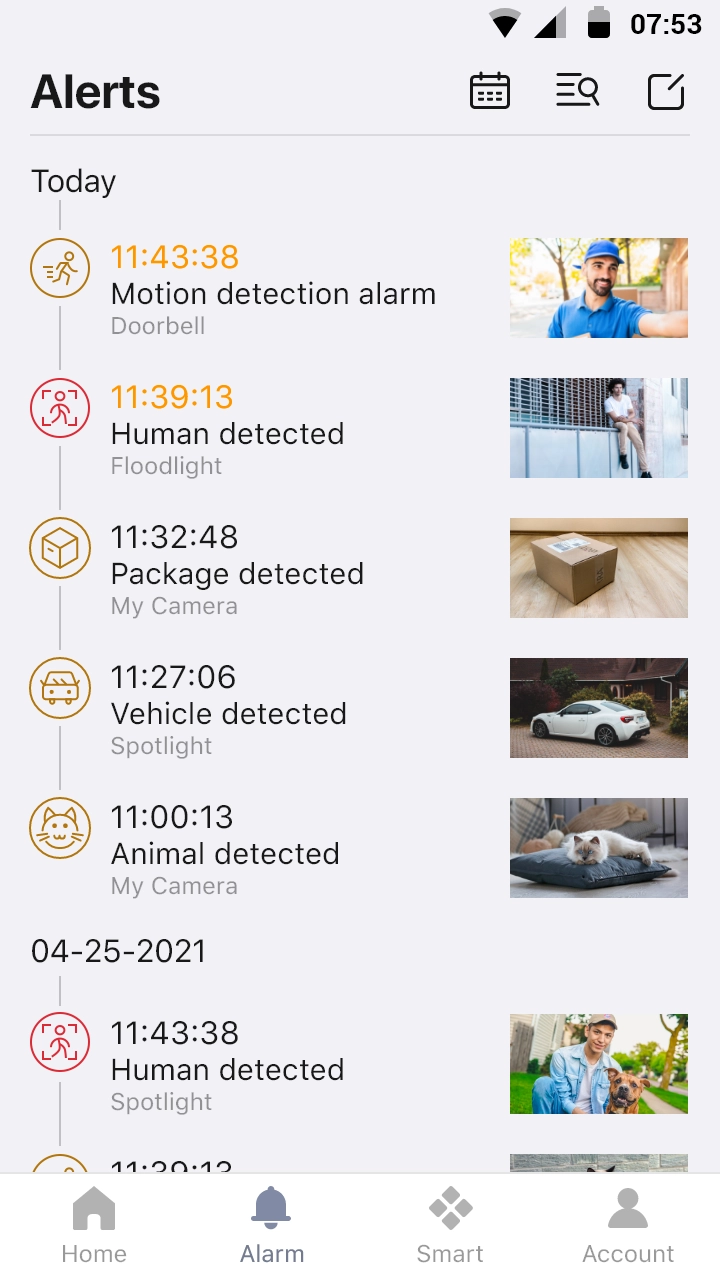
Task: Select the Alarm tab
Action: [x=272, y=1226]
